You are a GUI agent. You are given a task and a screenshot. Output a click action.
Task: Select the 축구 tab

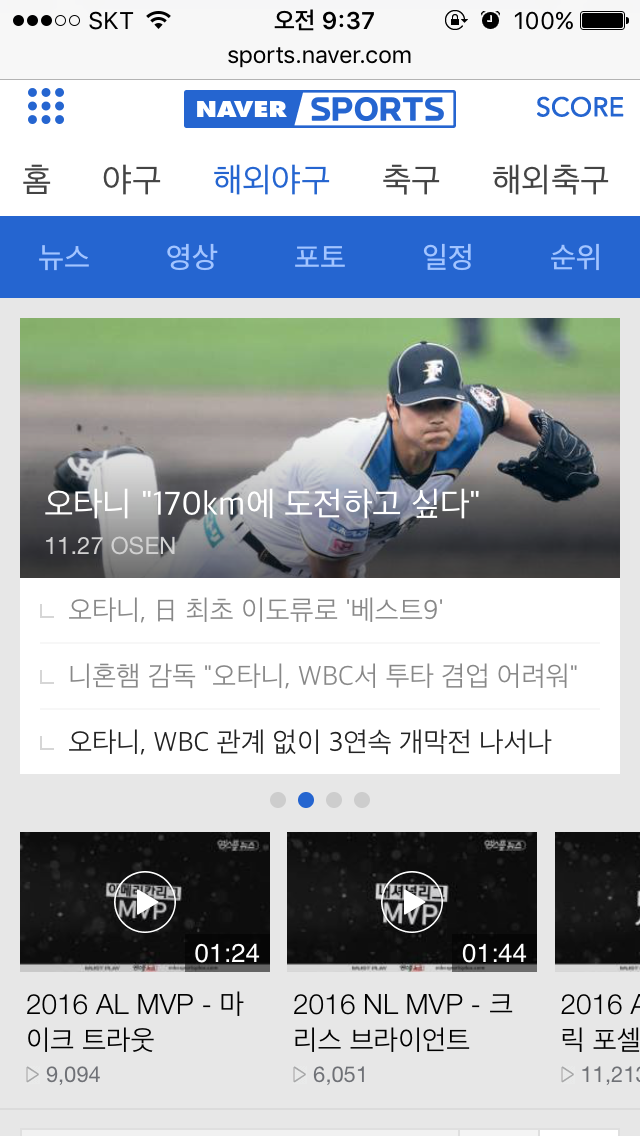(x=411, y=180)
